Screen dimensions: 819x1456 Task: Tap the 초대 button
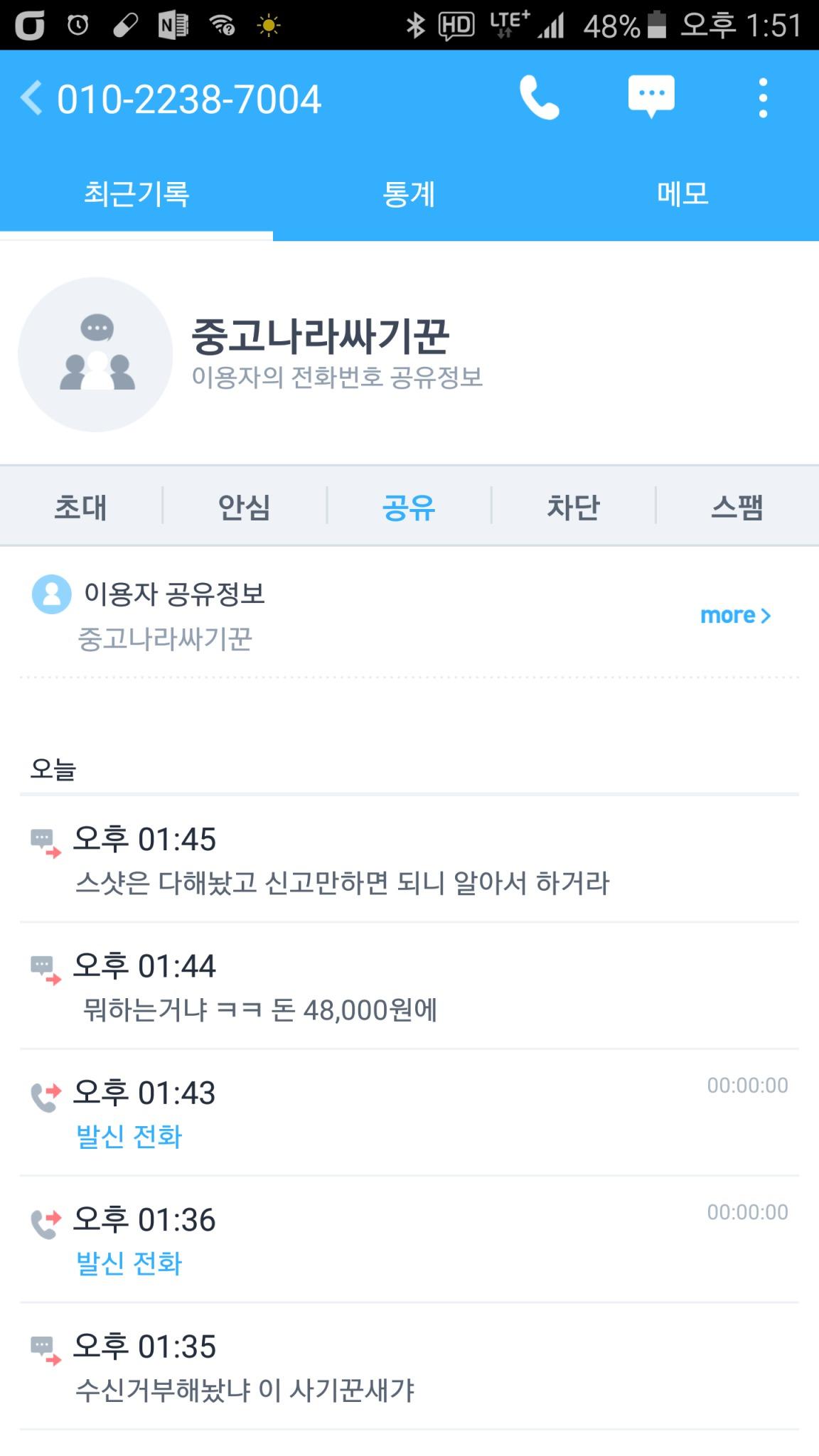[81, 507]
